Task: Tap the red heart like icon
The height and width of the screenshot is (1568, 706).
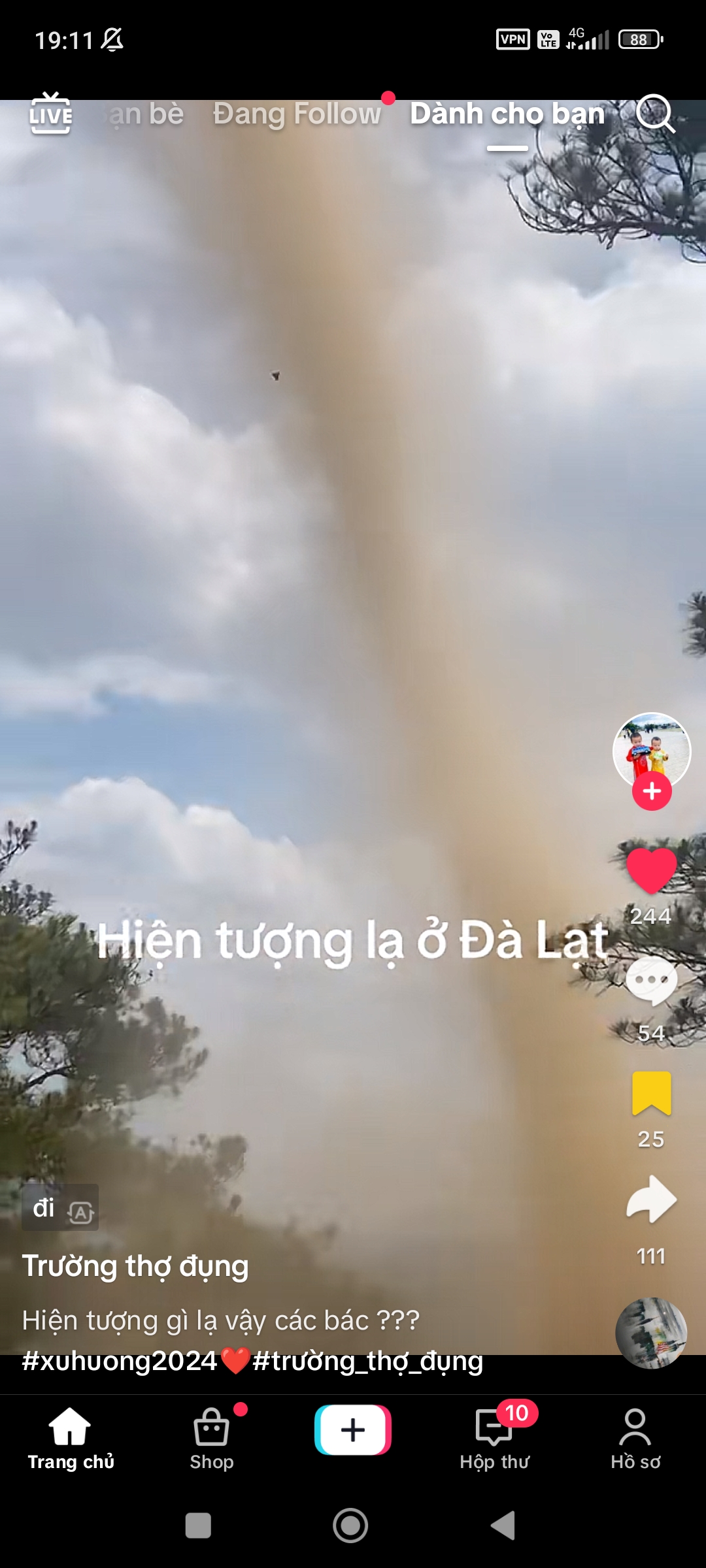Action: (x=651, y=871)
